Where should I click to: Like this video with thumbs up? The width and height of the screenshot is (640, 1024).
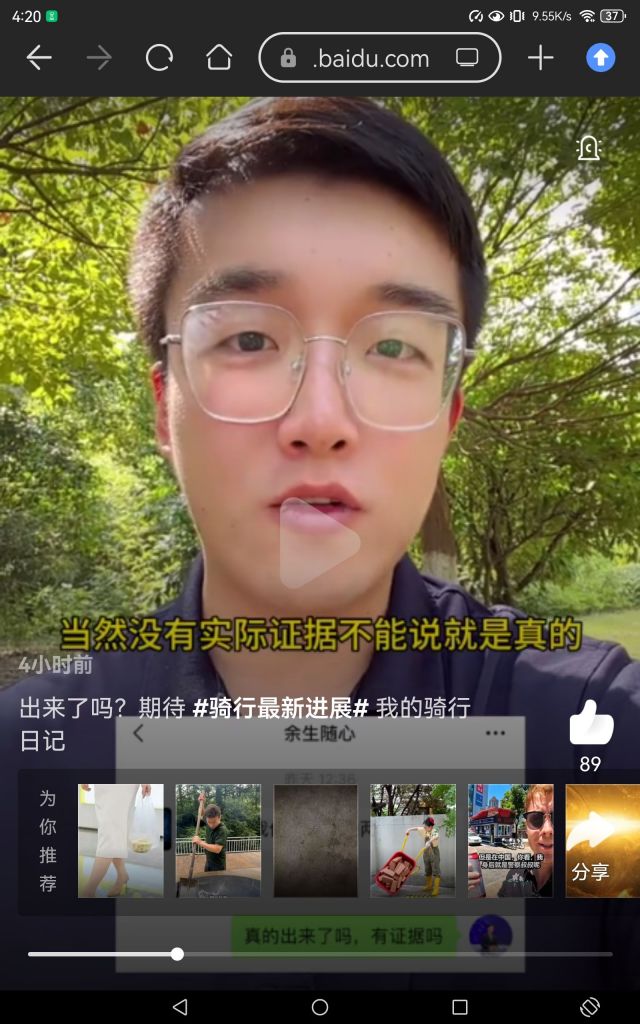pyautogui.click(x=590, y=724)
